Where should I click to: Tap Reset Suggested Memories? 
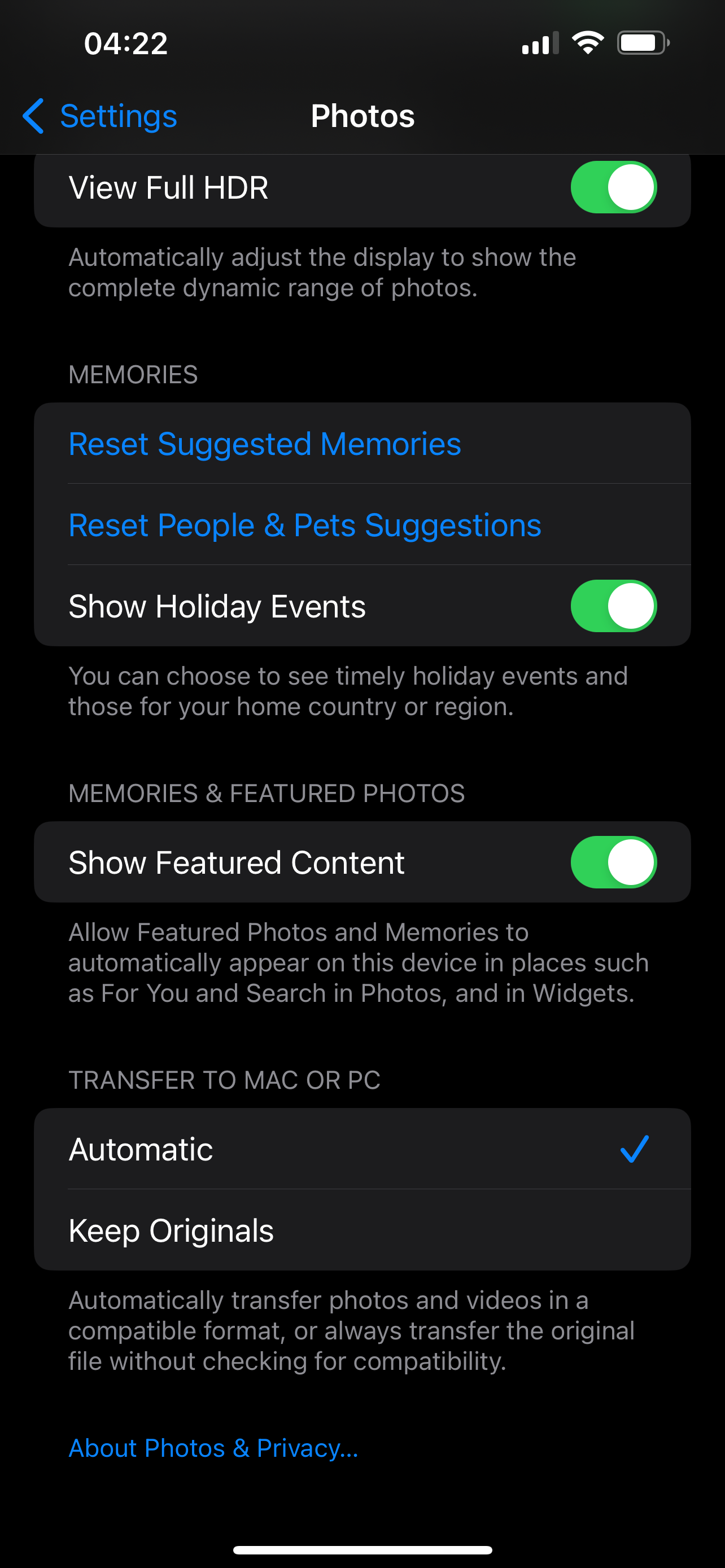point(265,444)
